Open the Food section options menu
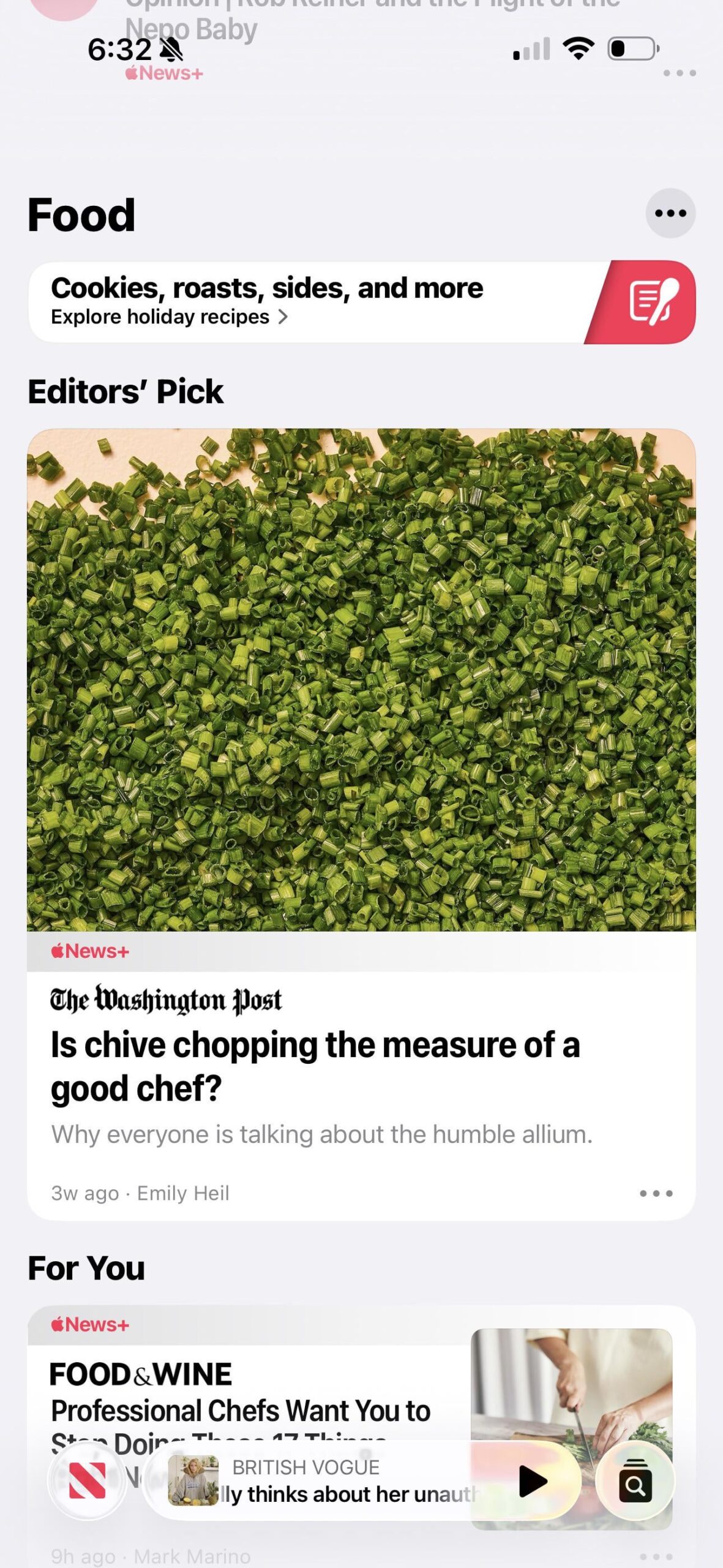Viewport: 723px width, 1568px height. (670, 213)
